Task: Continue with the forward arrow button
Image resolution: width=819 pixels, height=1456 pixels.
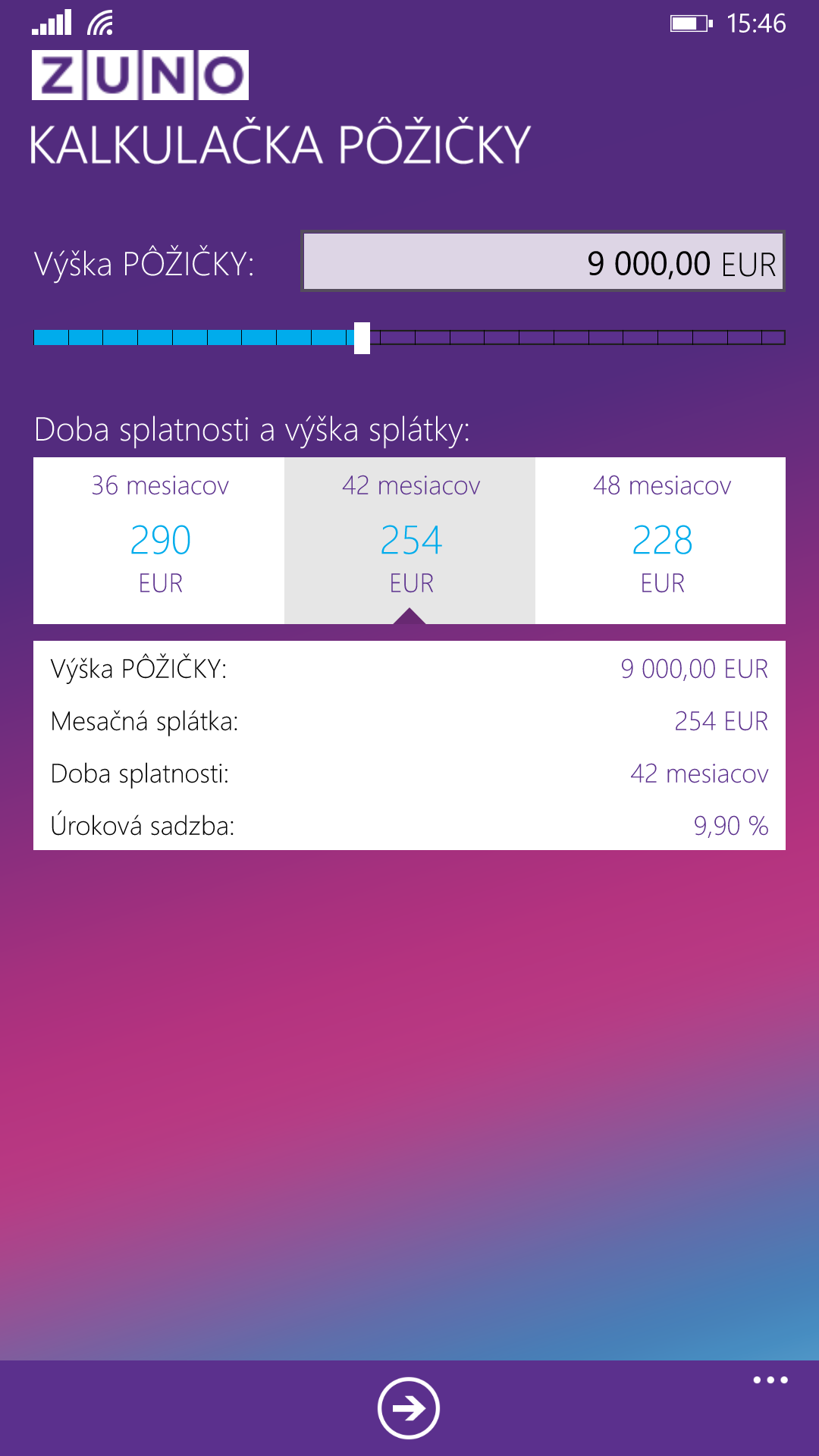Action: coord(409,1408)
